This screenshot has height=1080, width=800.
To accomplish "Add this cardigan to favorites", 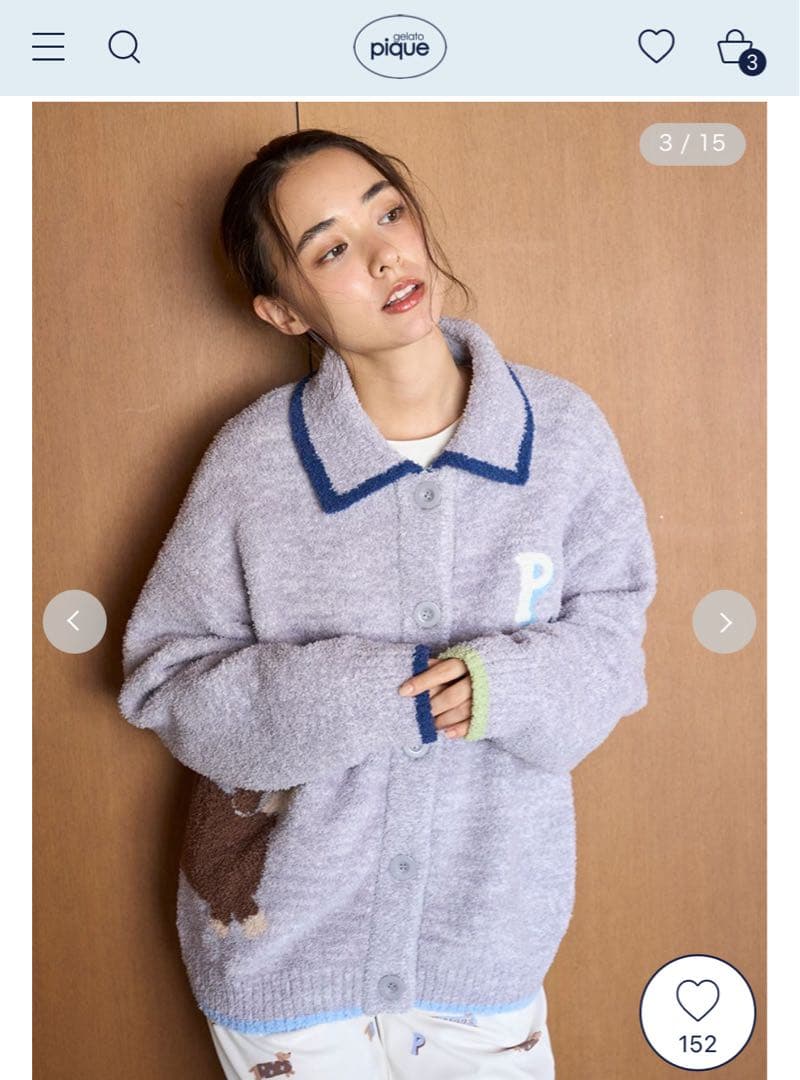I will (x=697, y=1011).
